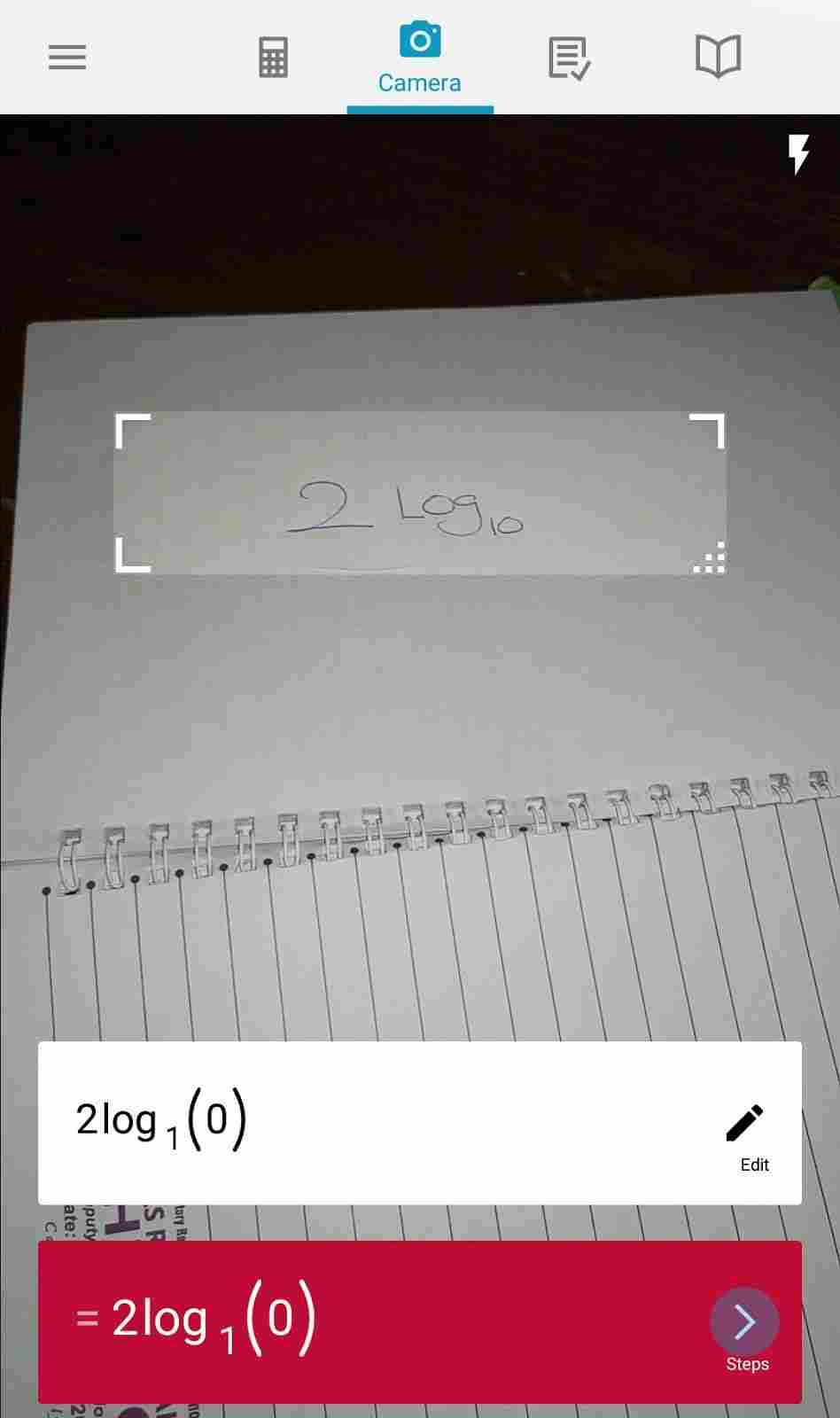Open the book tab

coord(718,58)
